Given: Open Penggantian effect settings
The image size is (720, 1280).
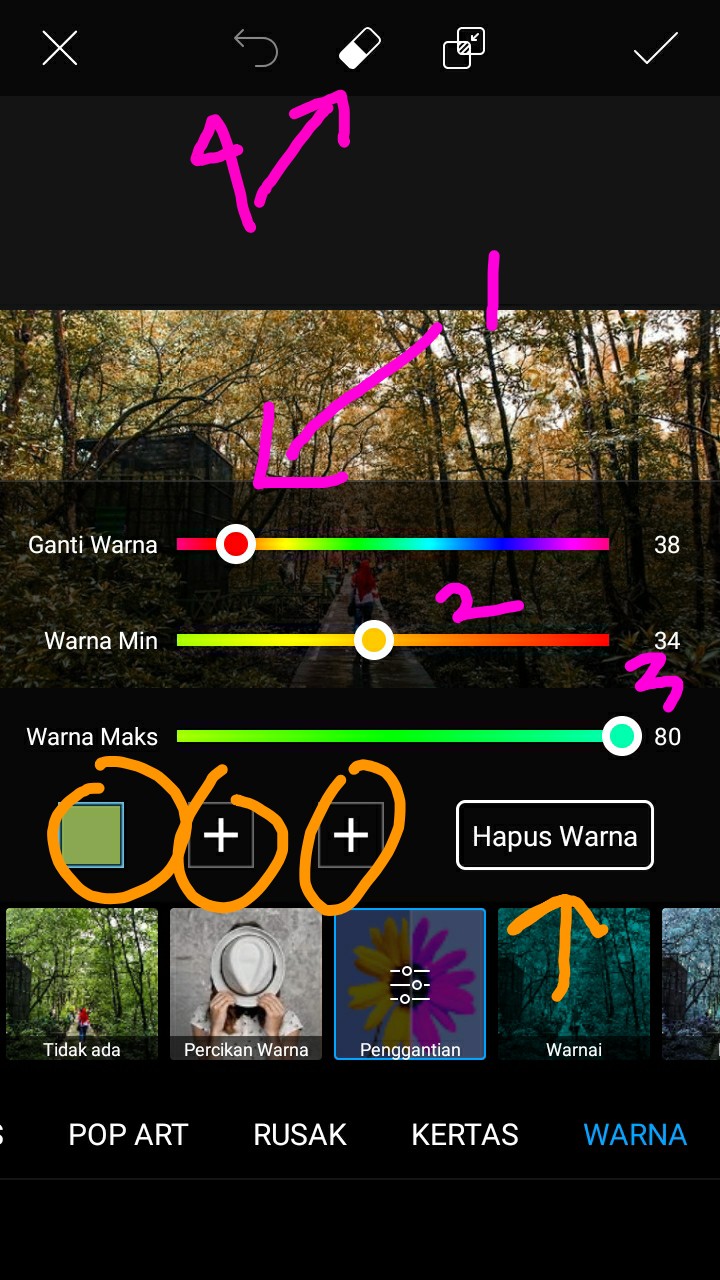Looking at the screenshot, I should tap(410, 984).
